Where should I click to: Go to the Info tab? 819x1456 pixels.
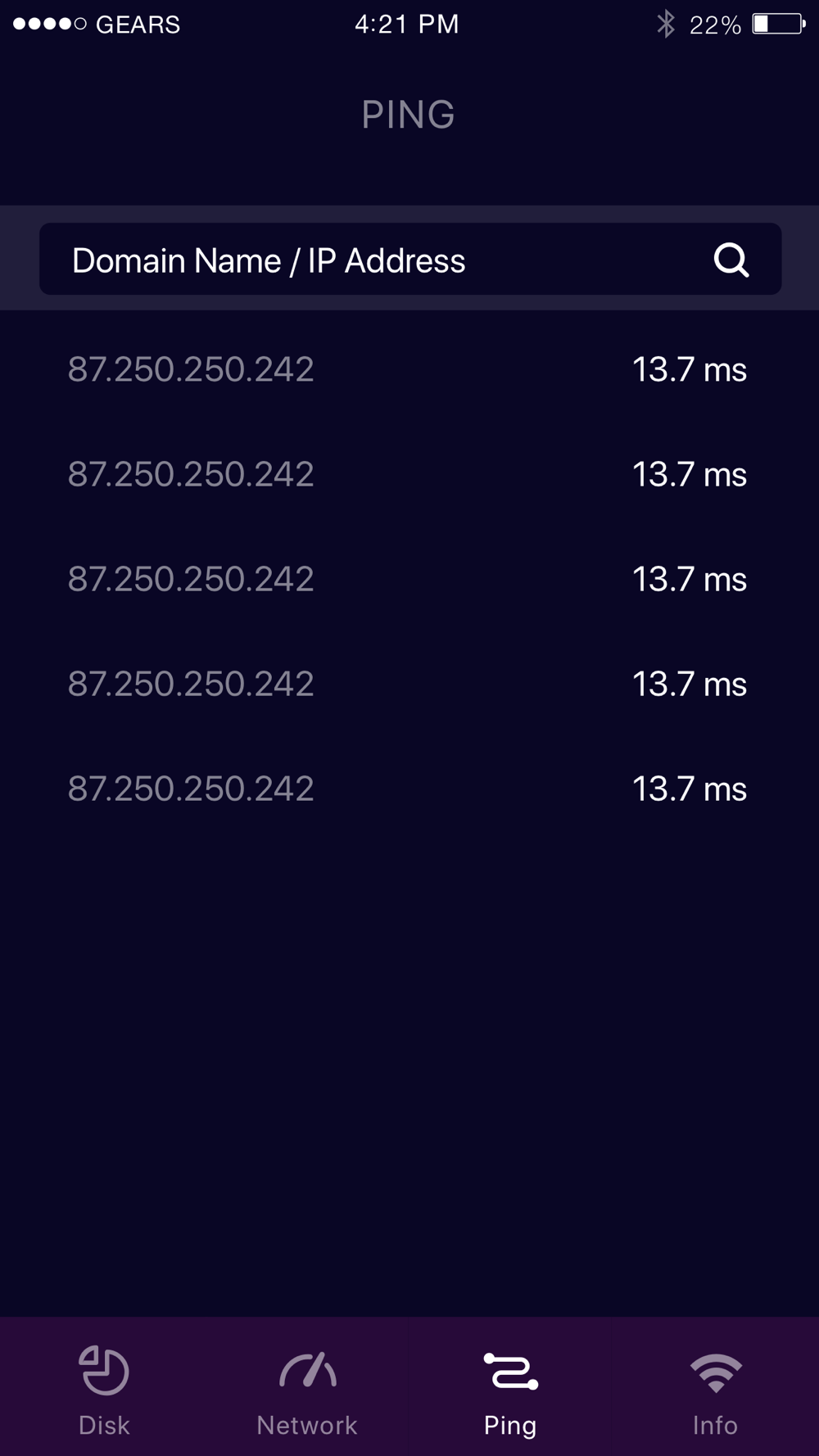(715, 1390)
